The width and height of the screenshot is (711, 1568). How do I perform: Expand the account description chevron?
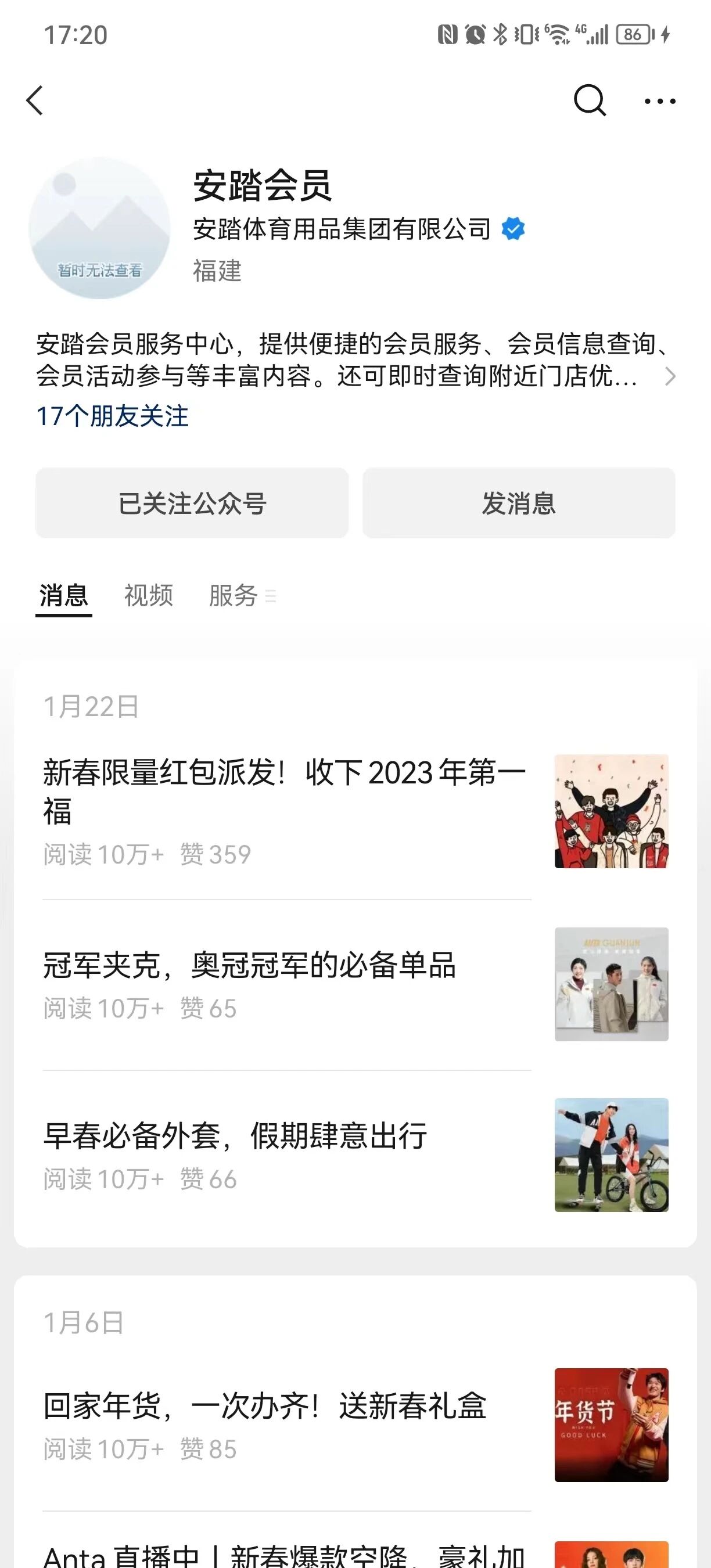point(670,376)
